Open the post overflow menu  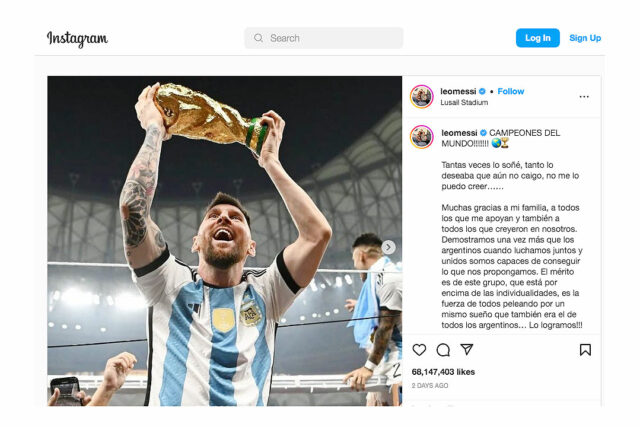pos(584,97)
